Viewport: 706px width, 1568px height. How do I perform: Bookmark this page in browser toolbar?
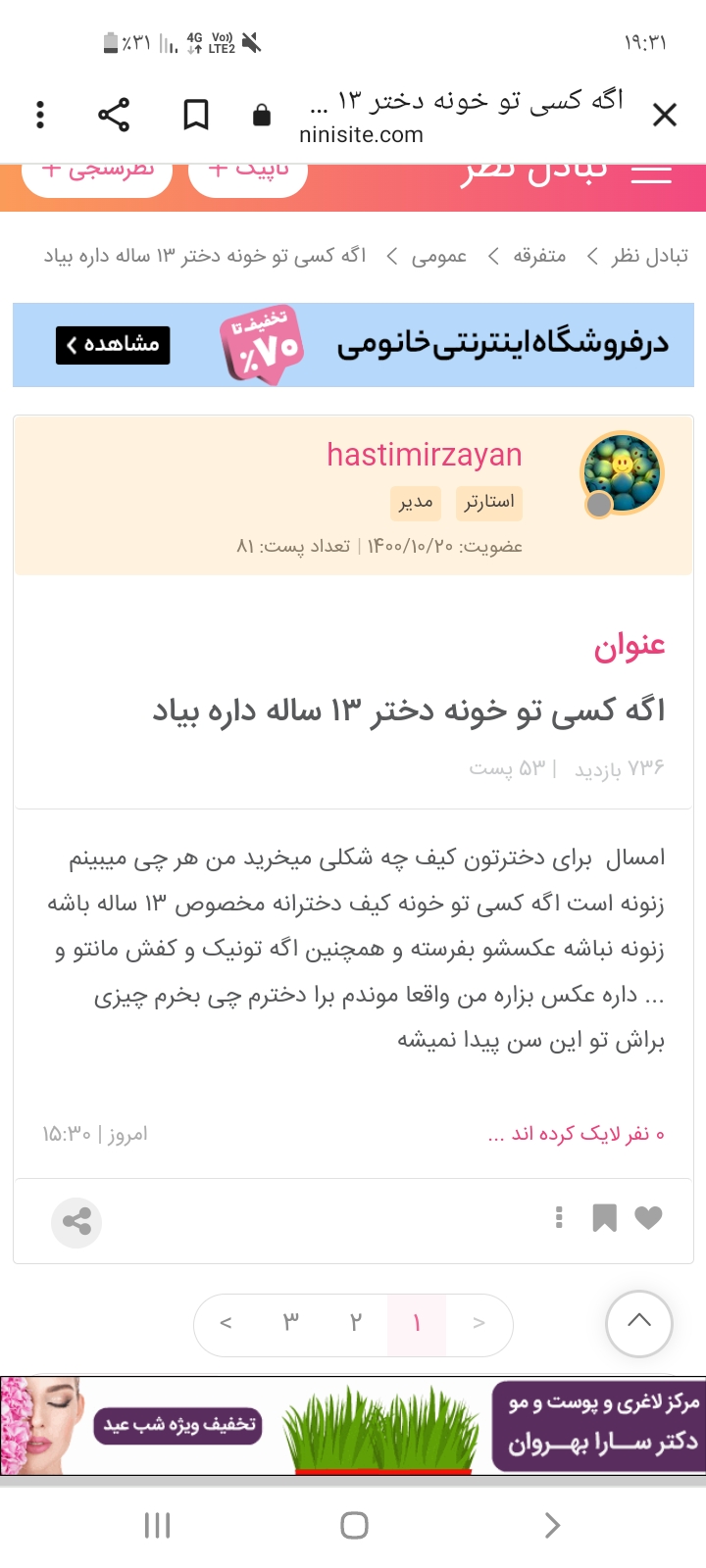[x=196, y=116]
